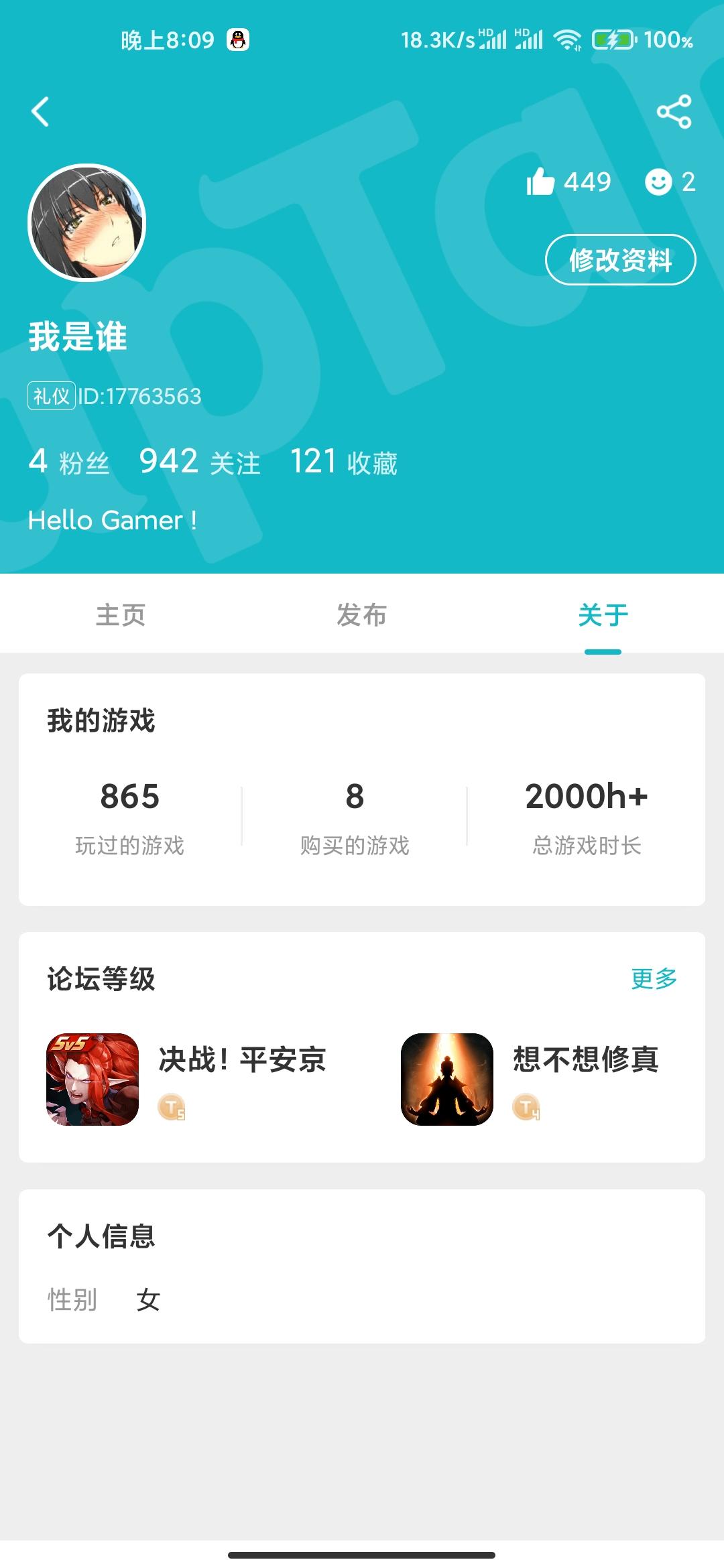Tap 更多 in the 论坛等级 section

[x=654, y=979]
